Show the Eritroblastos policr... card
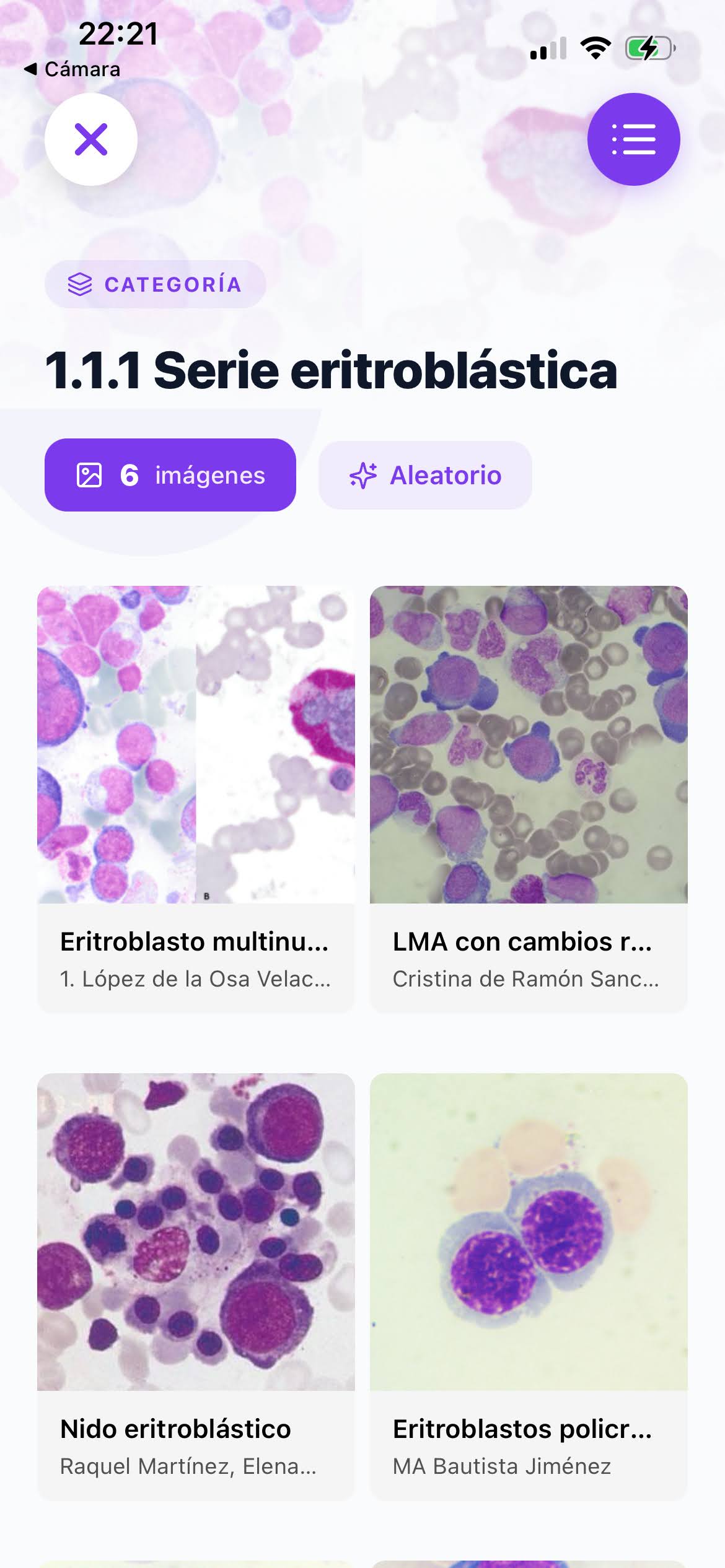The height and width of the screenshot is (1568, 725). [x=529, y=1286]
